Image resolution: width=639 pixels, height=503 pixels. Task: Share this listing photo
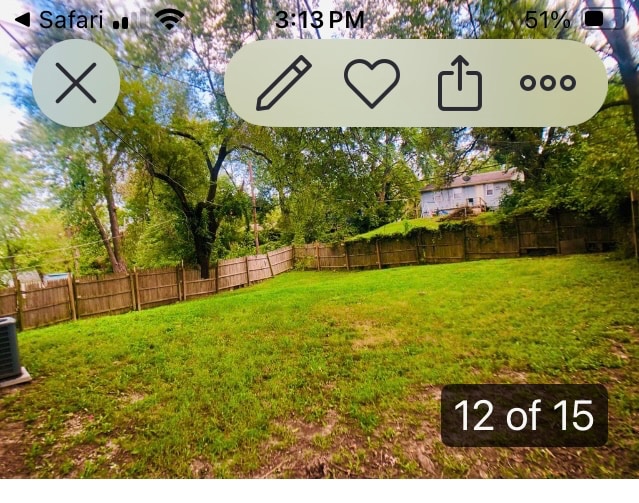(460, 83)
